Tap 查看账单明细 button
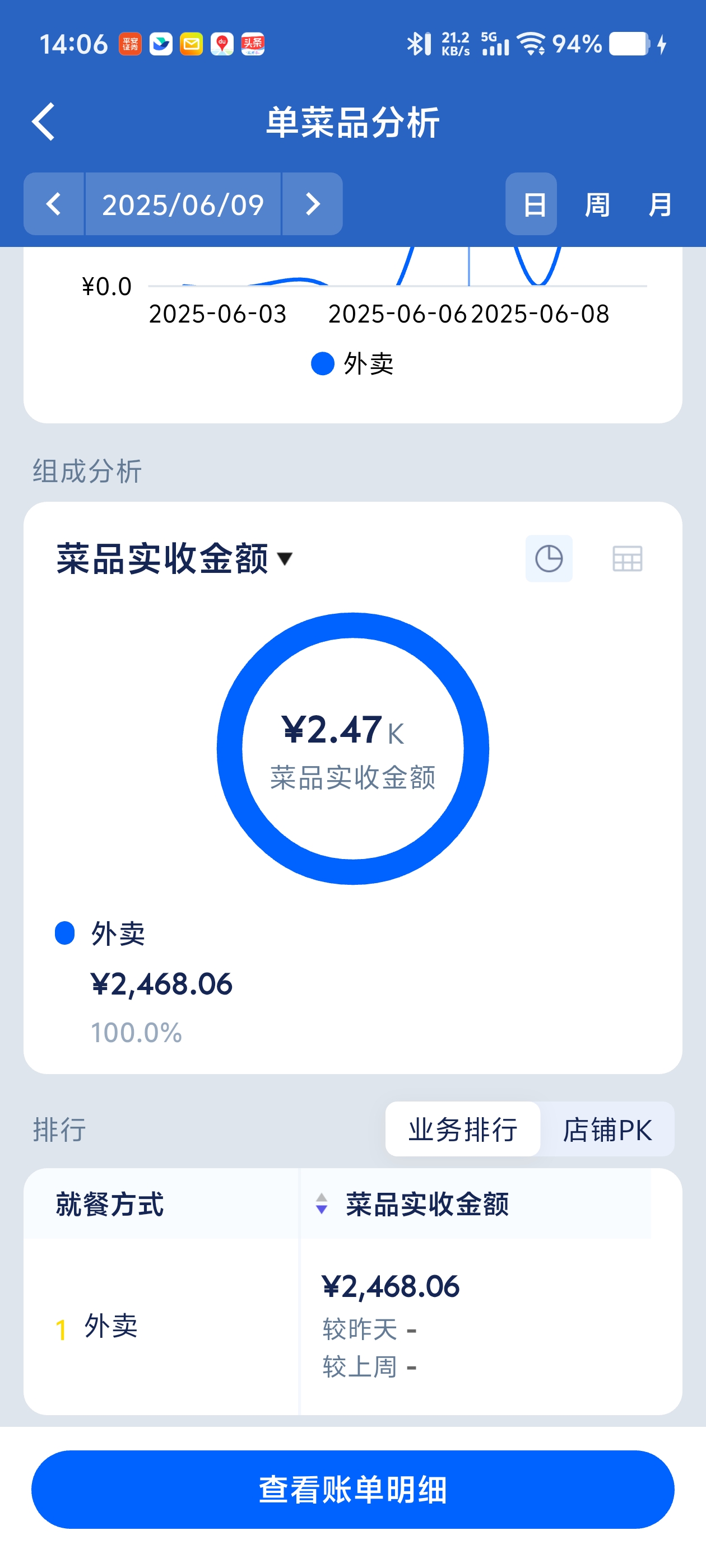The image size is (706, 1568). [x=352, y=1489]
